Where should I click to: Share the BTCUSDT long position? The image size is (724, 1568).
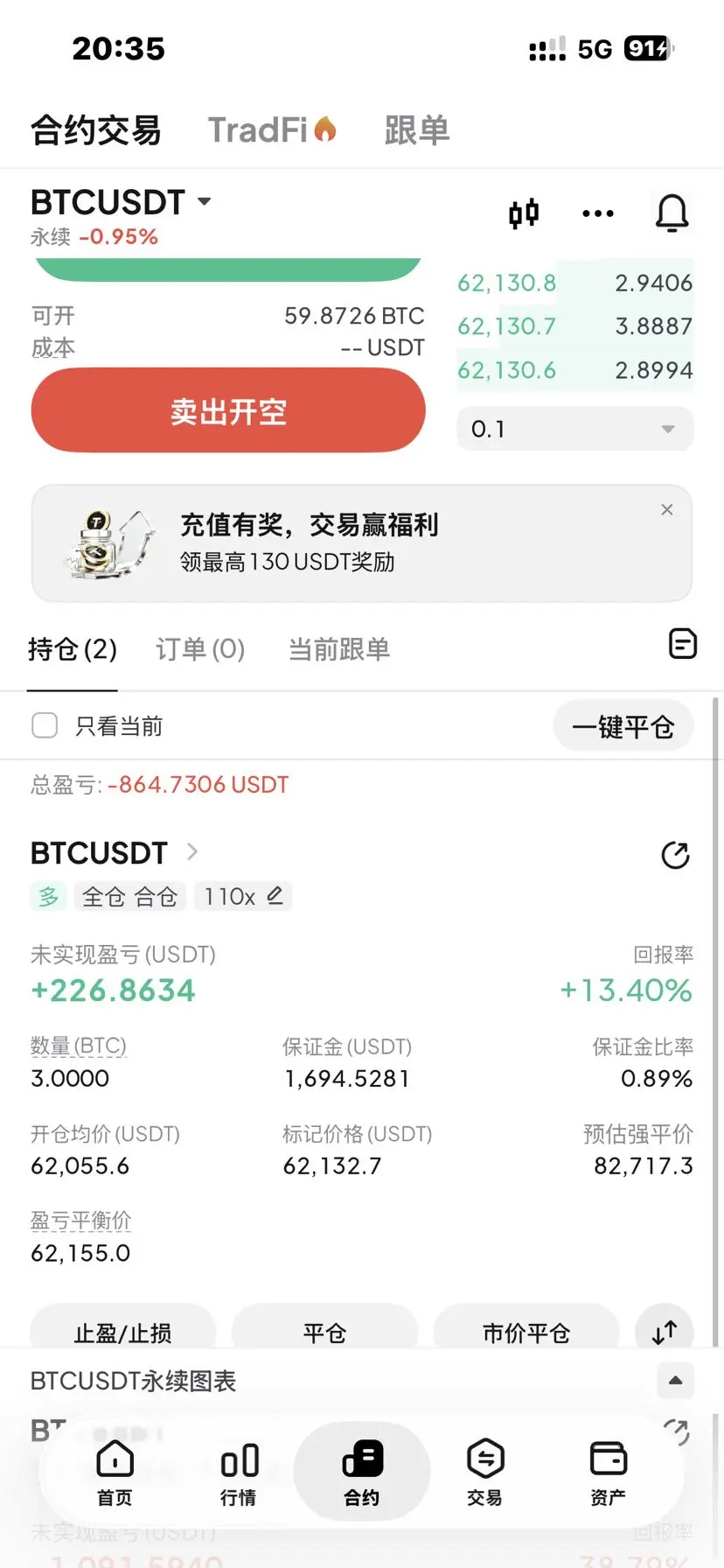pyautogui.click(x=675, y=855)
